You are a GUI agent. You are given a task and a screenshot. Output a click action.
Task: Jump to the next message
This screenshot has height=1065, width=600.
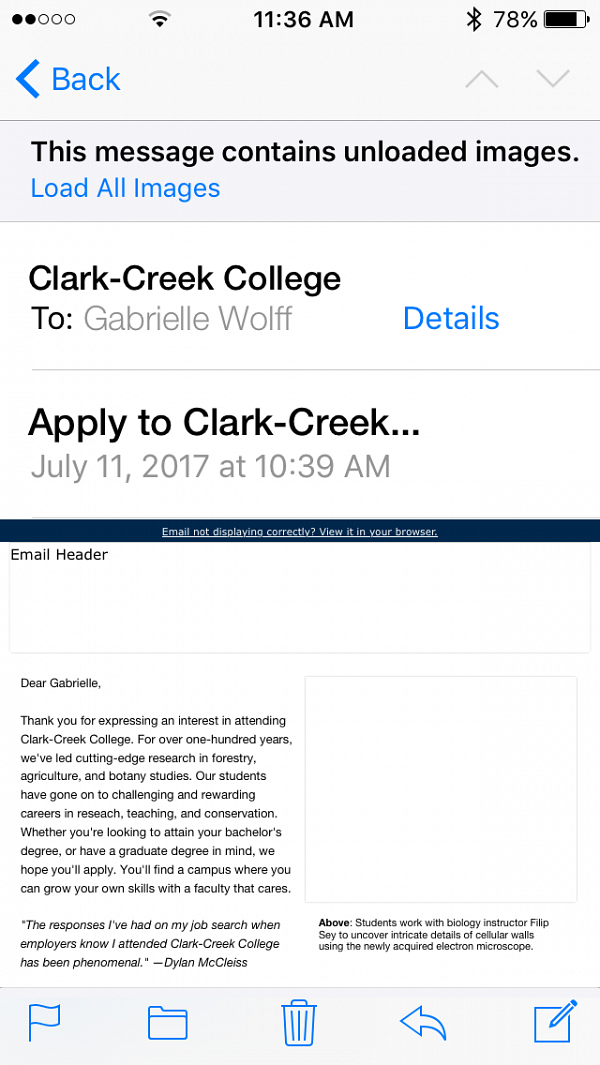coord(553,80)
